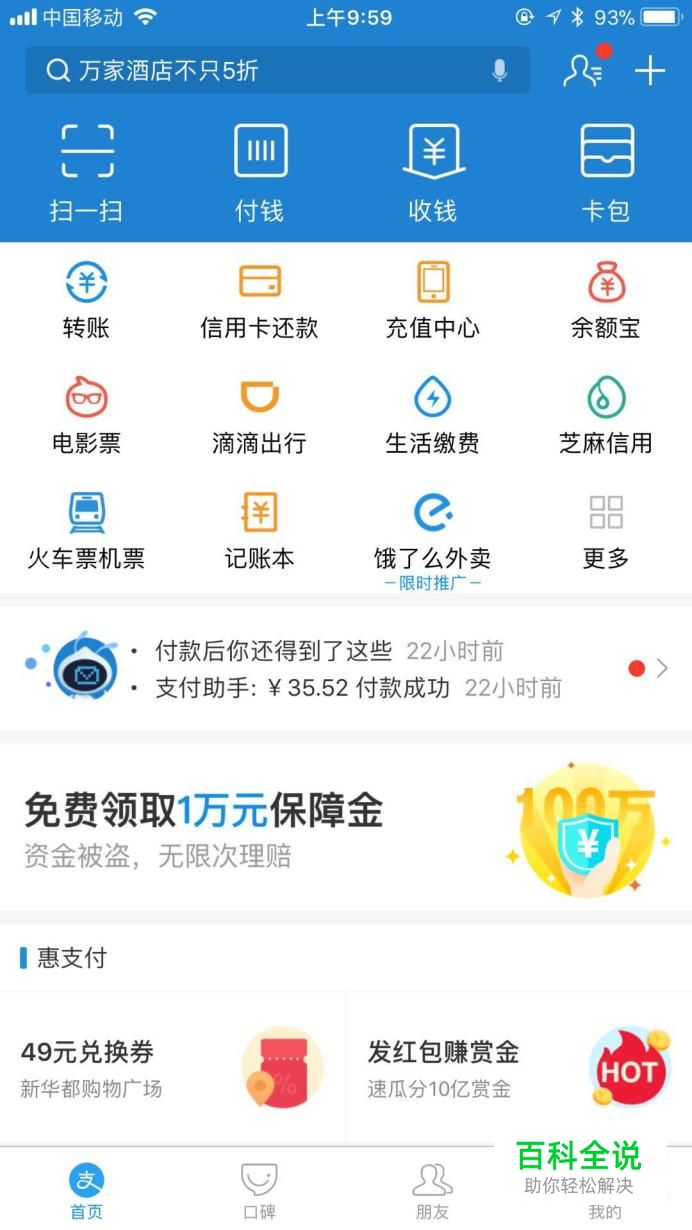Open 扫一扫 scanner
This screenshot has height=1230, width=692.
86,173
